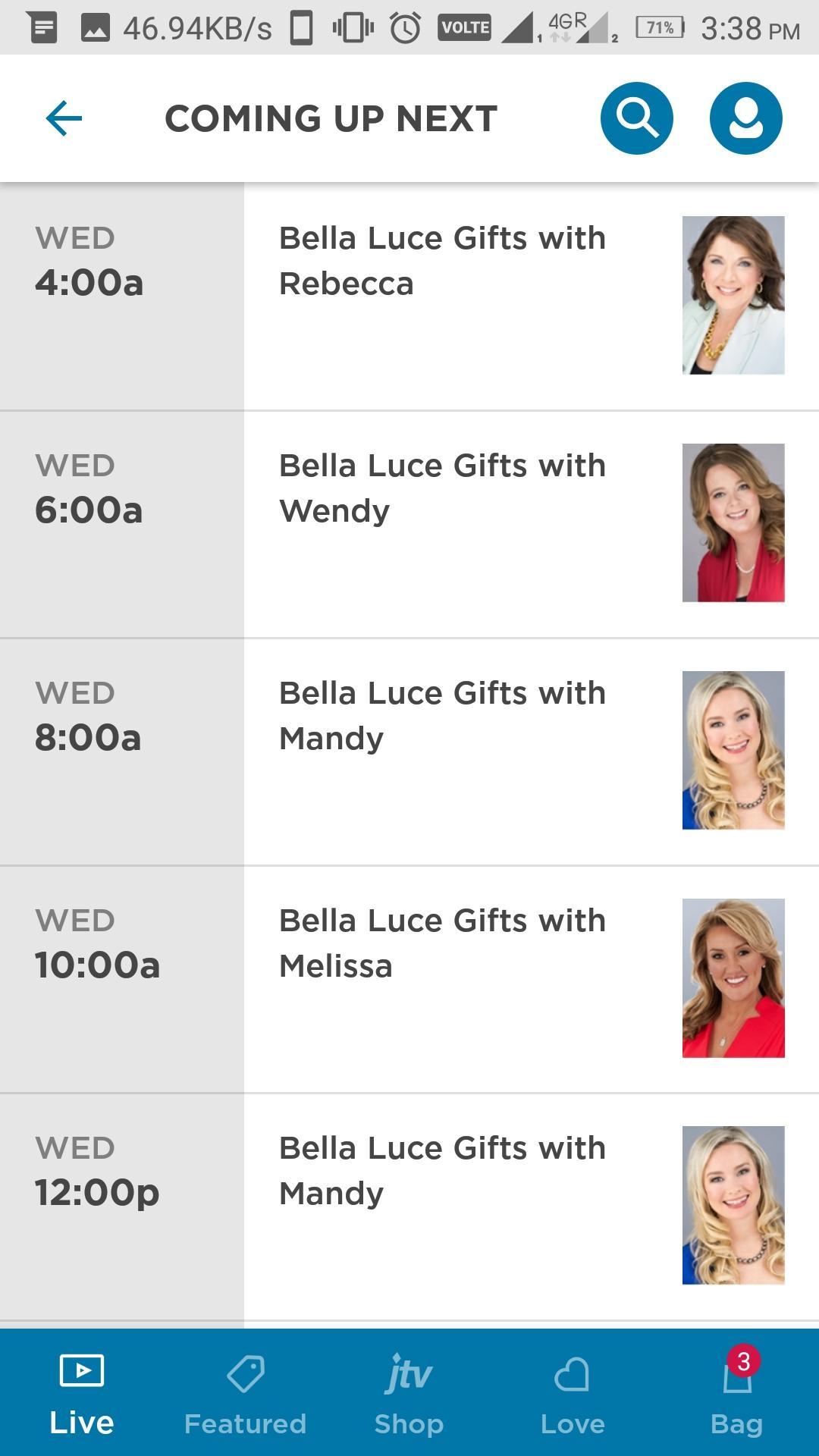Open the 6:00a show with Wendy
819x1456 pixels.
(442, 488)
